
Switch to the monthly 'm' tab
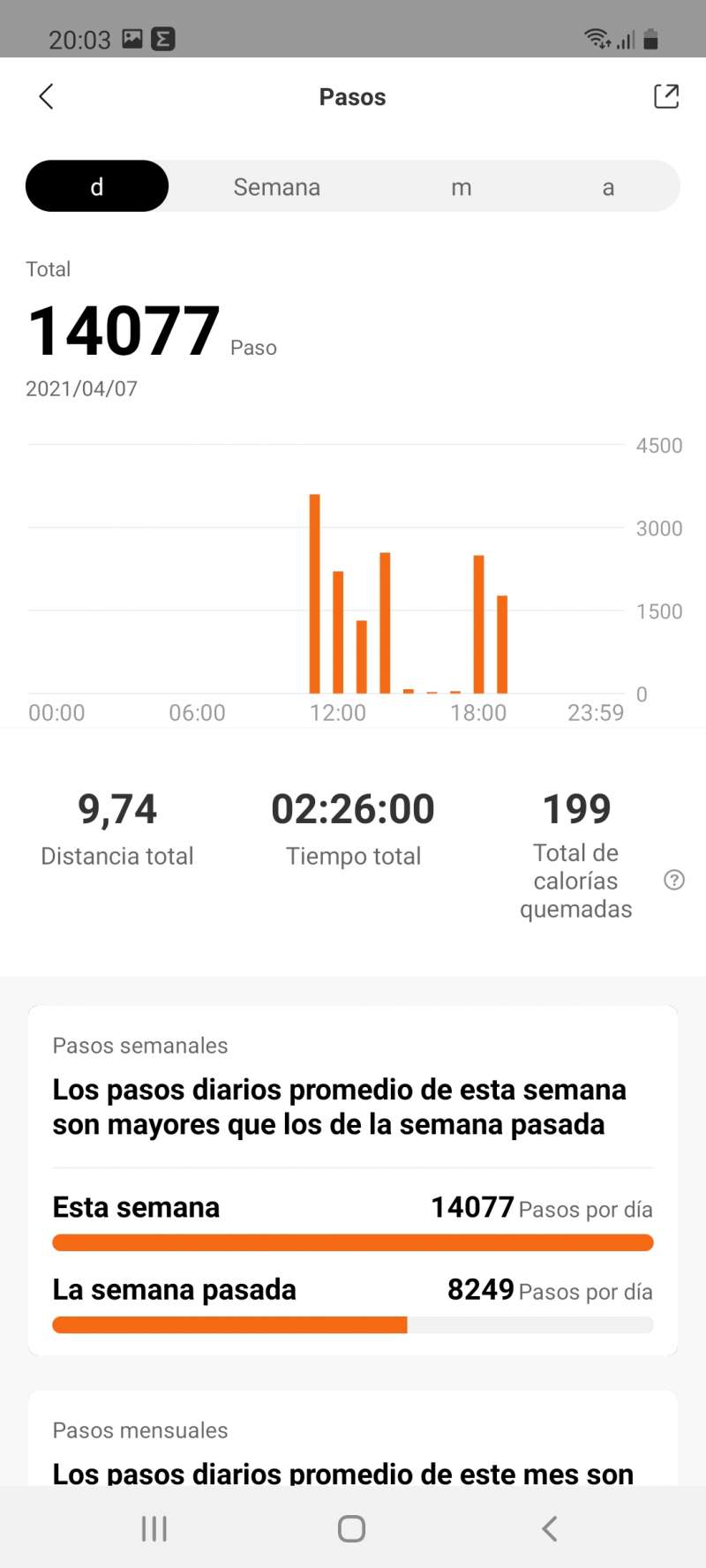[462, 187]
